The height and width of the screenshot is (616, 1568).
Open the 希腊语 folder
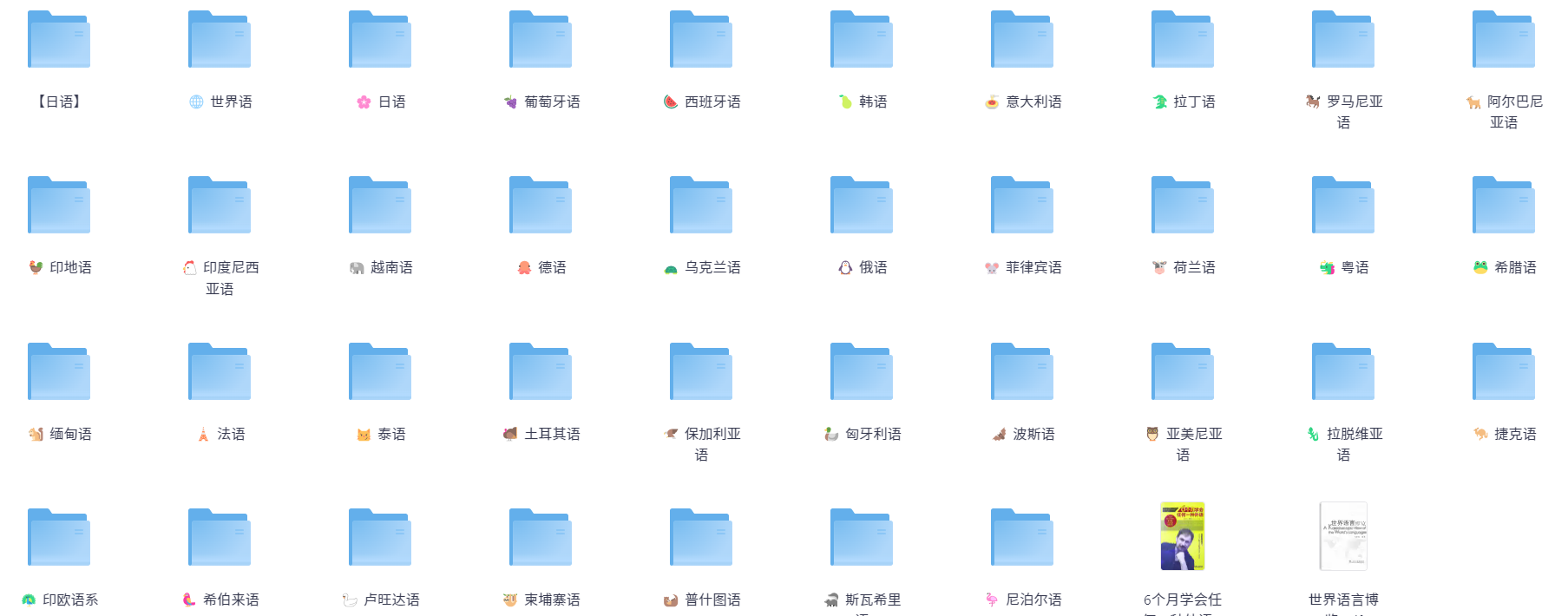click(1504, 206)
